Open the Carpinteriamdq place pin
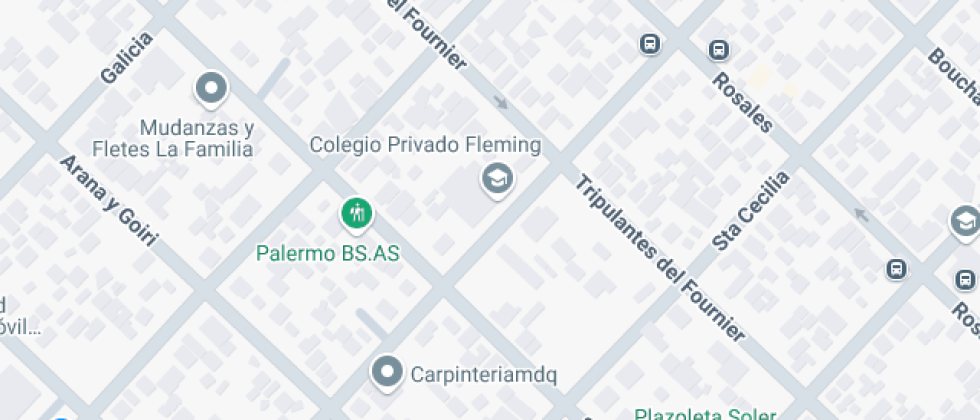 pyautogui.click(x=386, y=373)
